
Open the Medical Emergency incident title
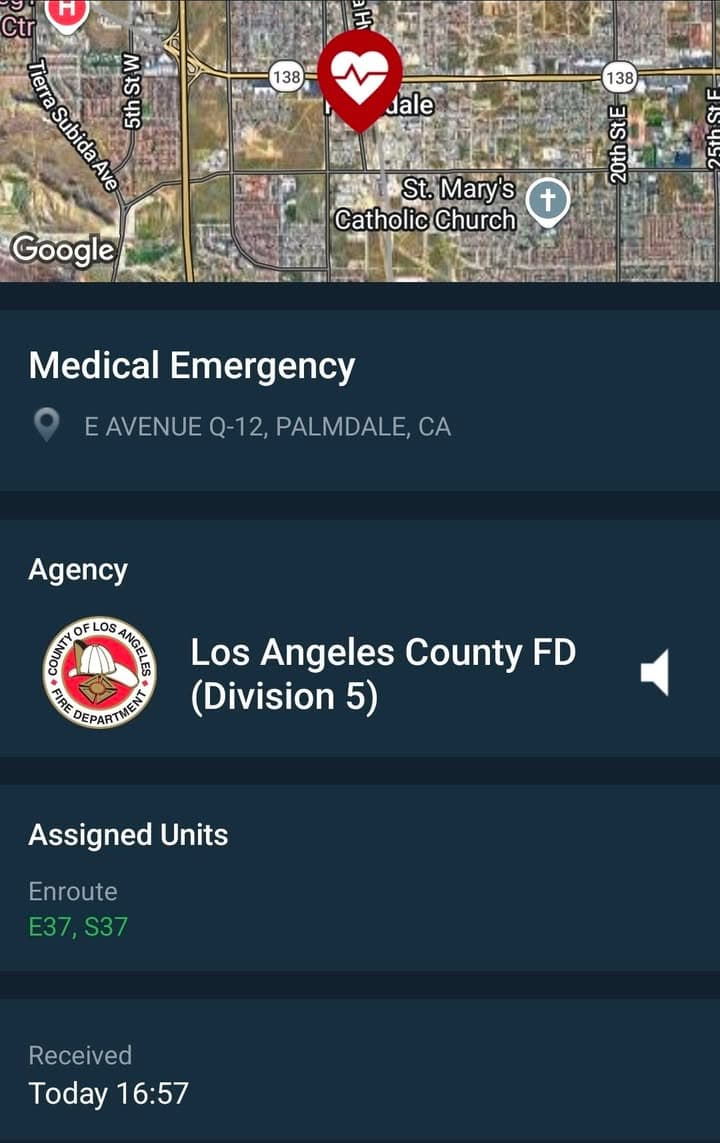(x=192, y=366)
